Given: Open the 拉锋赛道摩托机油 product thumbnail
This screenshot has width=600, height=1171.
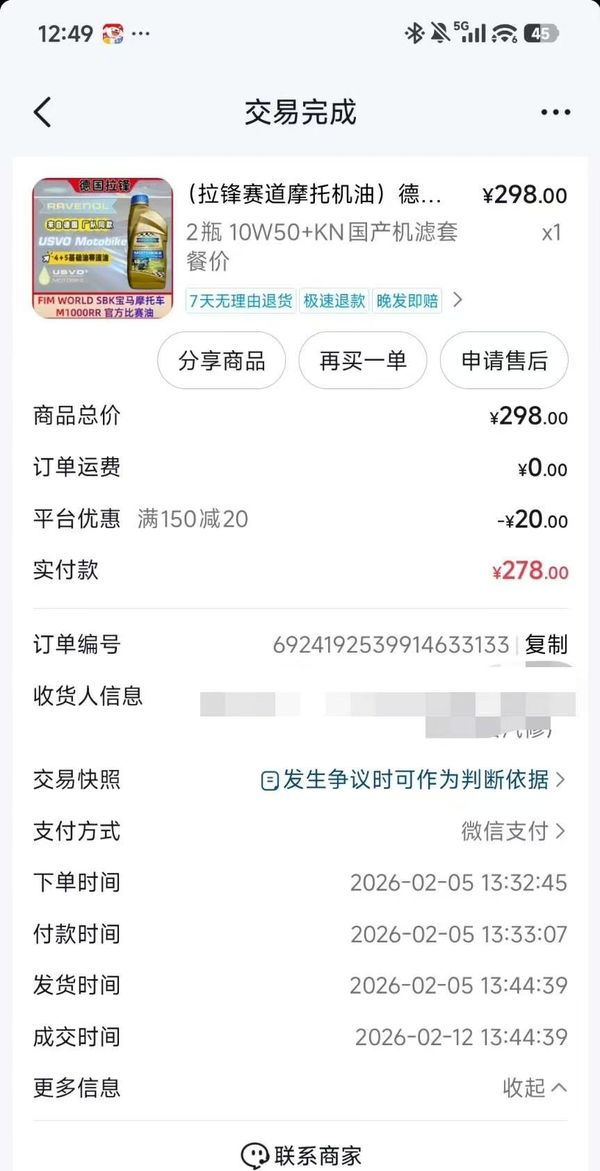Looking at the screenshot, I should point(102,248).
